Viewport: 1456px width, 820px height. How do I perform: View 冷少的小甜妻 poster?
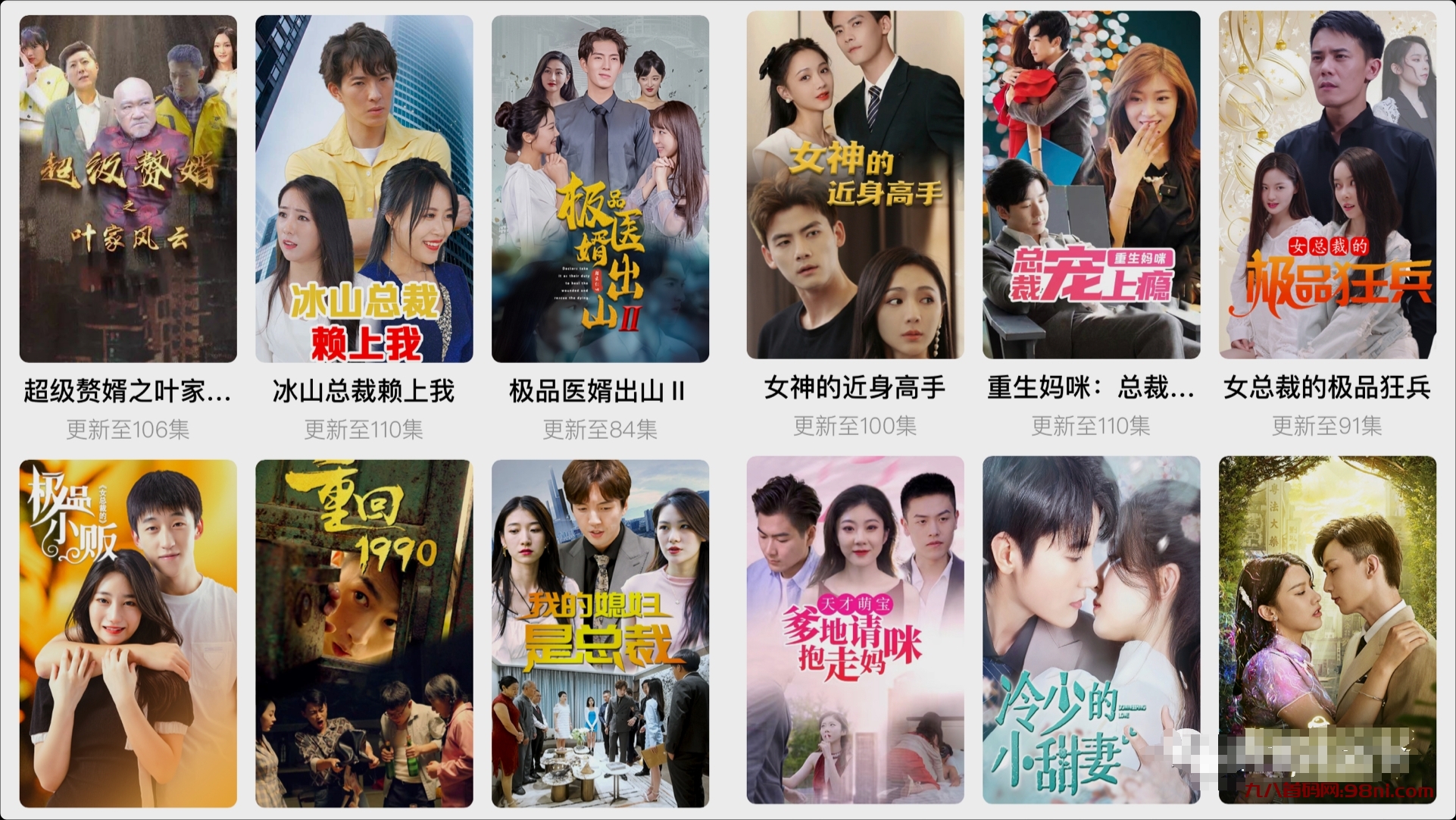point(1091,629)
